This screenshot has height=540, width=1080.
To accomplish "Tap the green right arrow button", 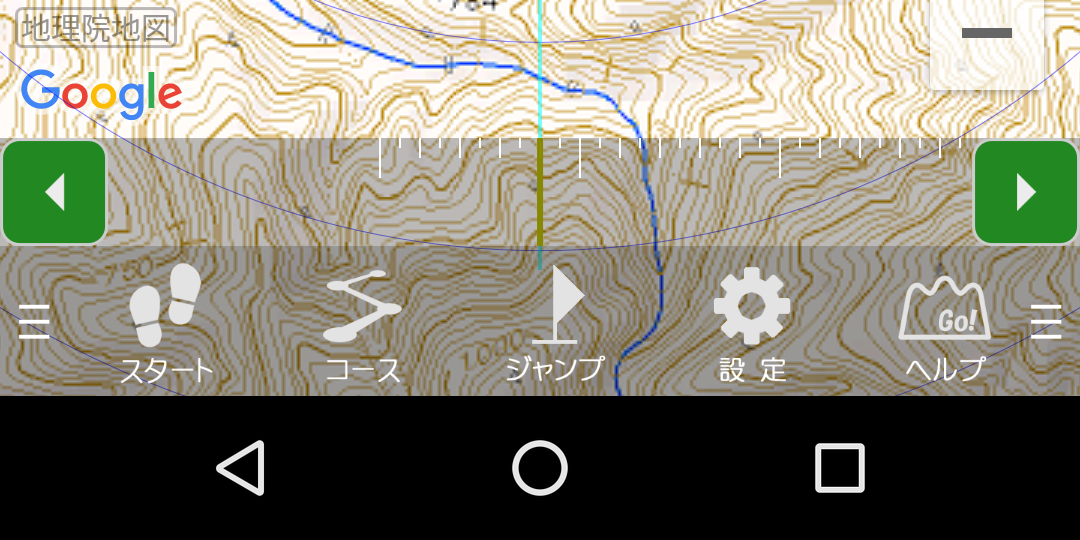I will coord(1026,192).
